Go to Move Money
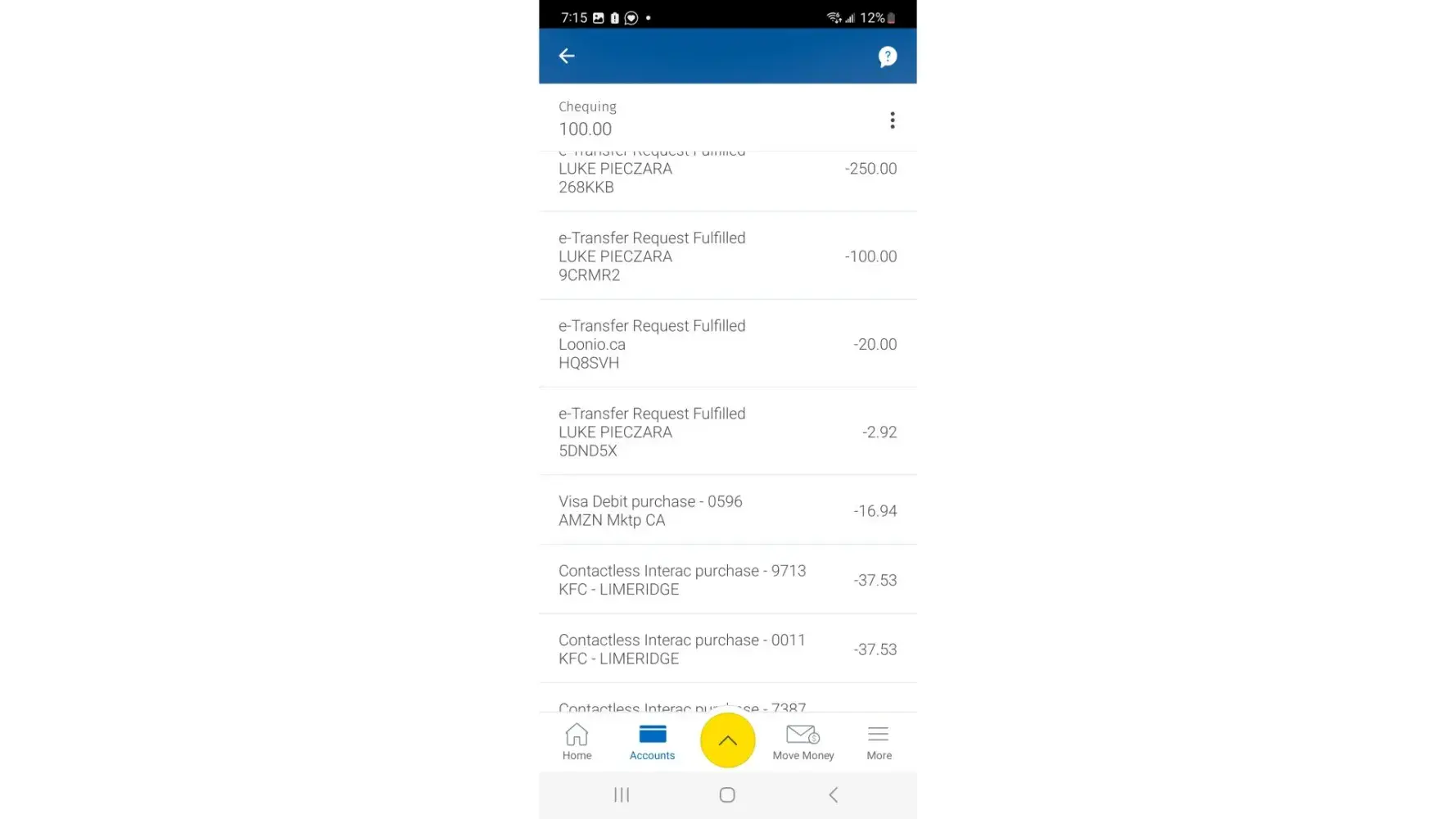This screenshot has height=819, width=1456. (x=803, y=741)
